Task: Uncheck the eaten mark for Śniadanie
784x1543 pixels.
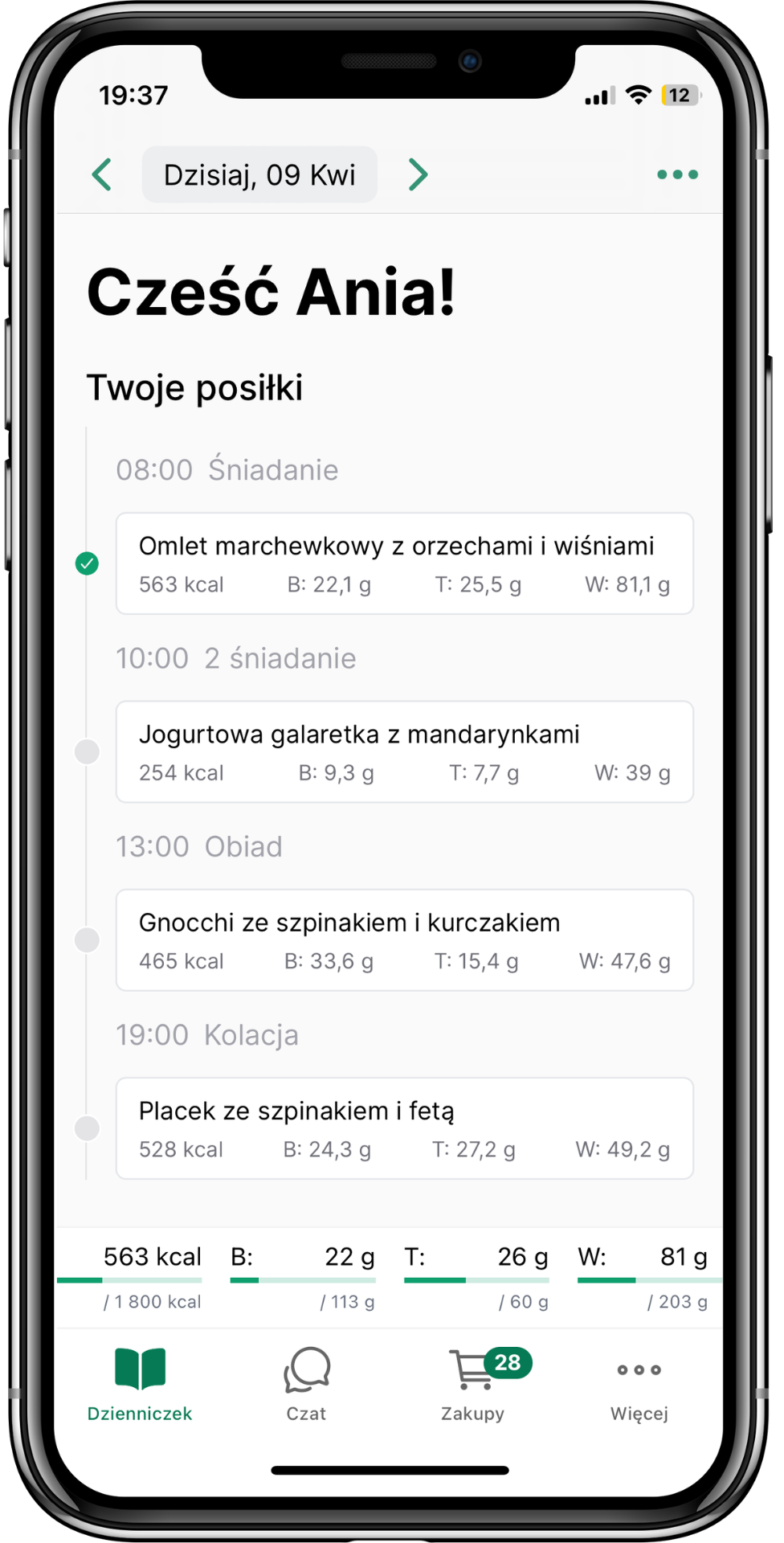Action: [87, 563]
